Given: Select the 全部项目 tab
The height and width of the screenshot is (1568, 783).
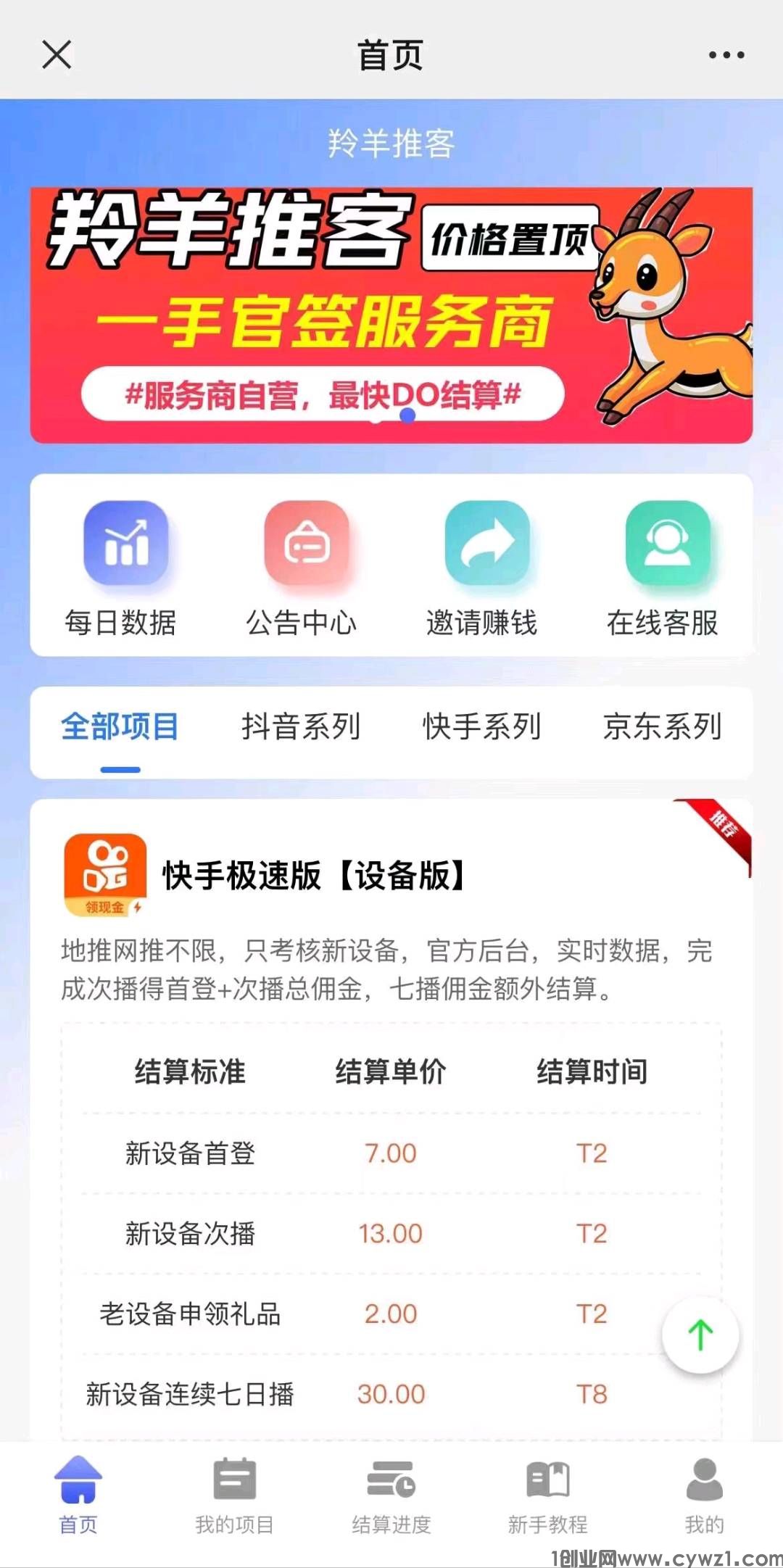Looking at the screenshot, I should coord(120,727).
